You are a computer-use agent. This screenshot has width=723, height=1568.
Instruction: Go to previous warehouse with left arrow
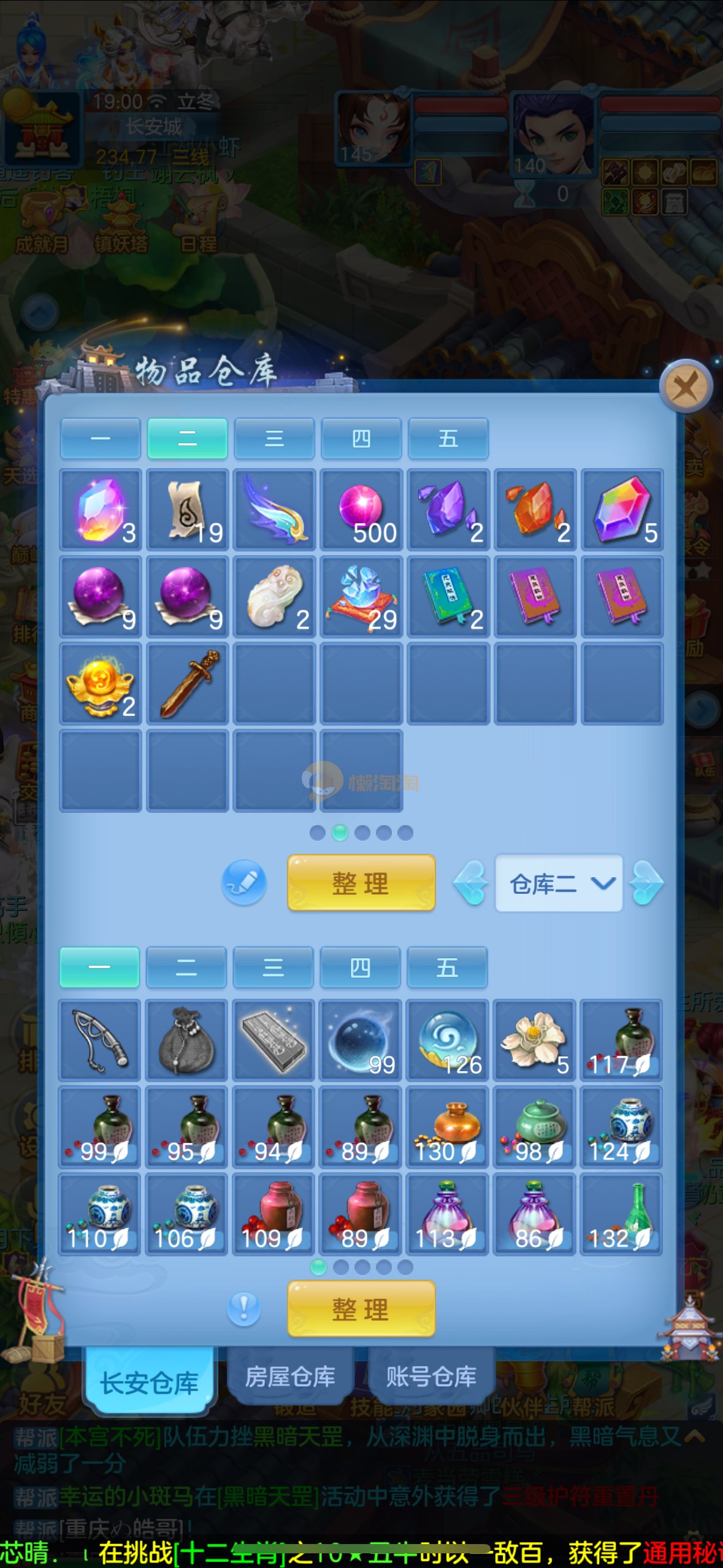472,883
